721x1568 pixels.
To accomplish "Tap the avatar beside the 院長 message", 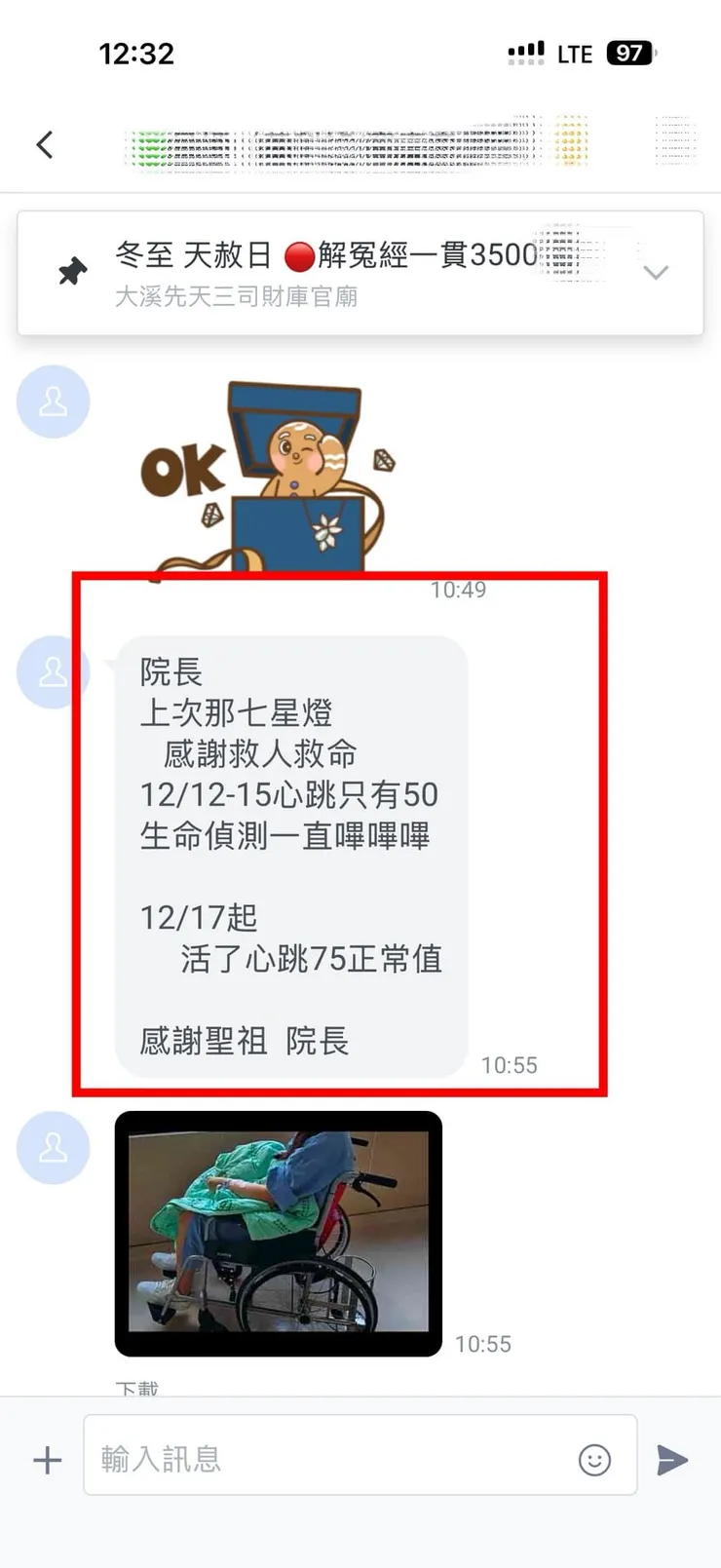I will (54, 671).
